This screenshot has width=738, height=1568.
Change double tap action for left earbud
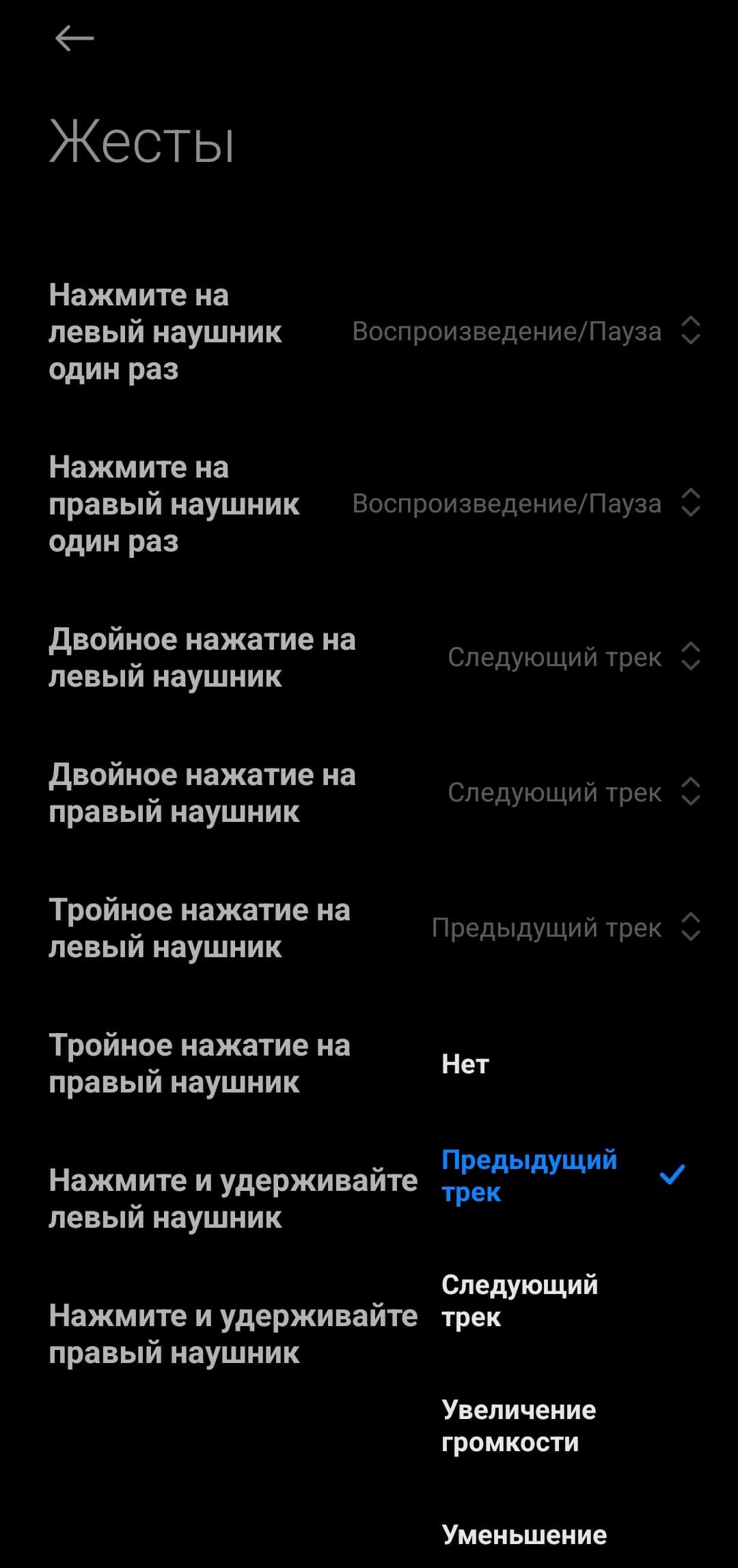click(x=574, y=657)
